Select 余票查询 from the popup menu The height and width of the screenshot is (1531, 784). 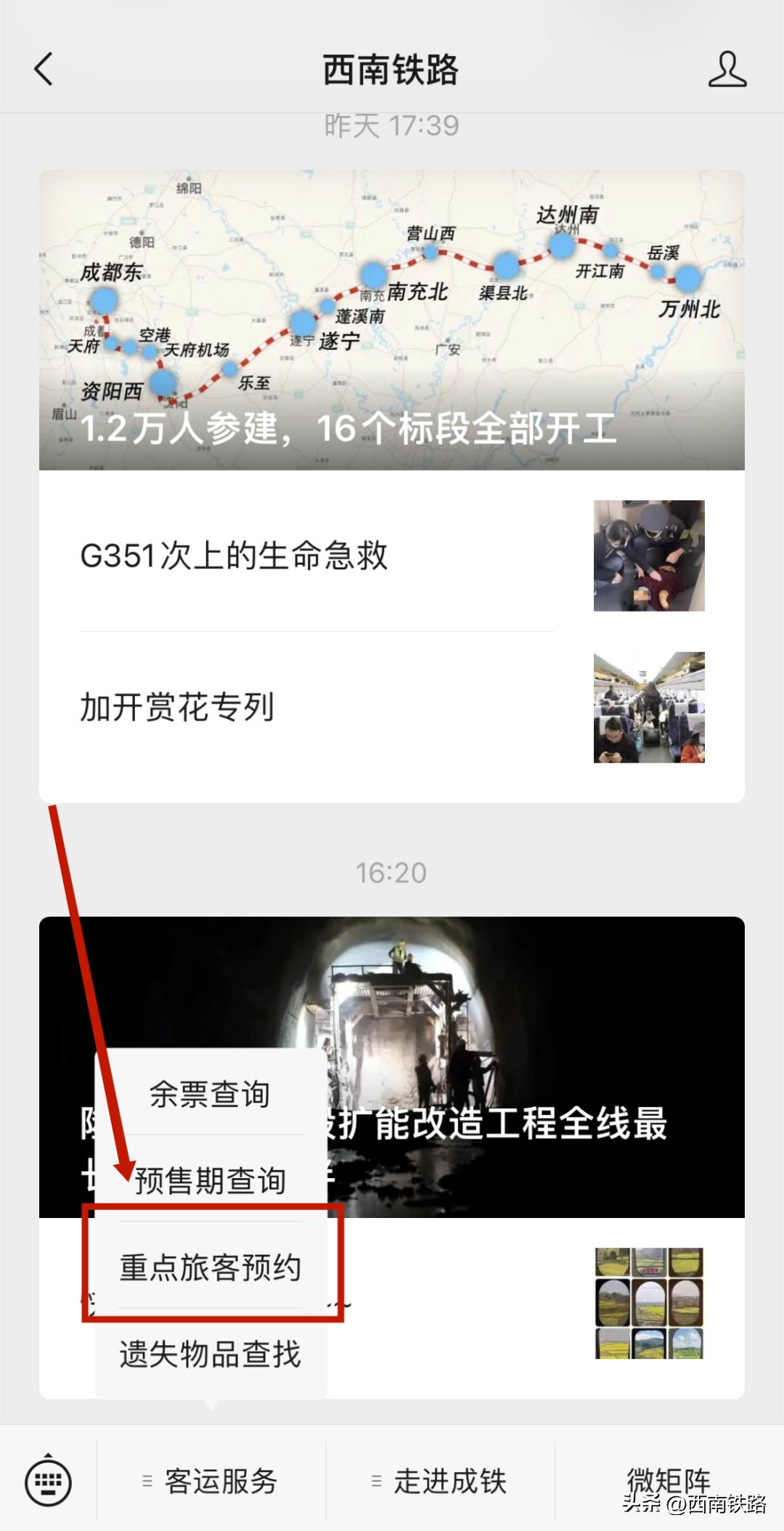(208, 1095)
